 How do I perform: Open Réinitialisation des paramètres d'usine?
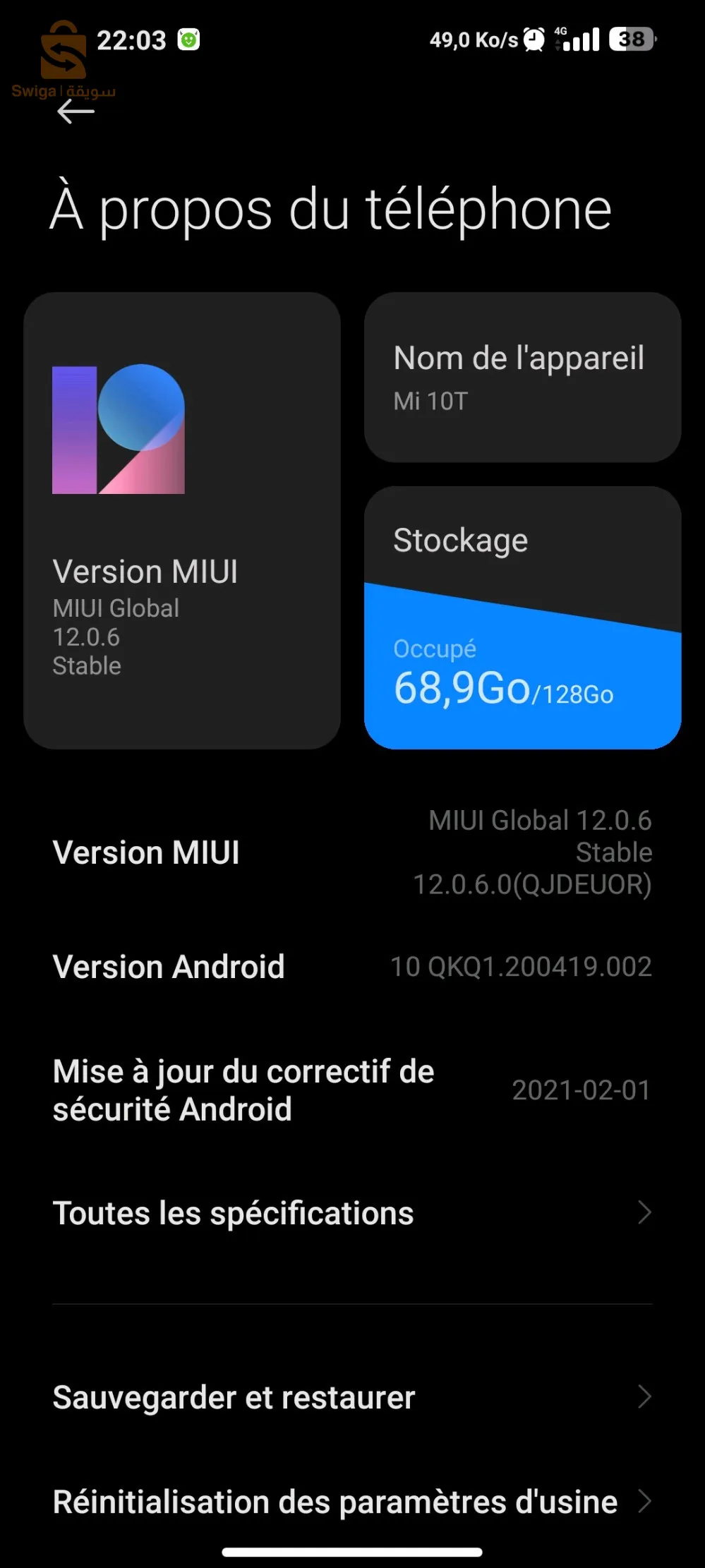click(x=352, y=1502)
